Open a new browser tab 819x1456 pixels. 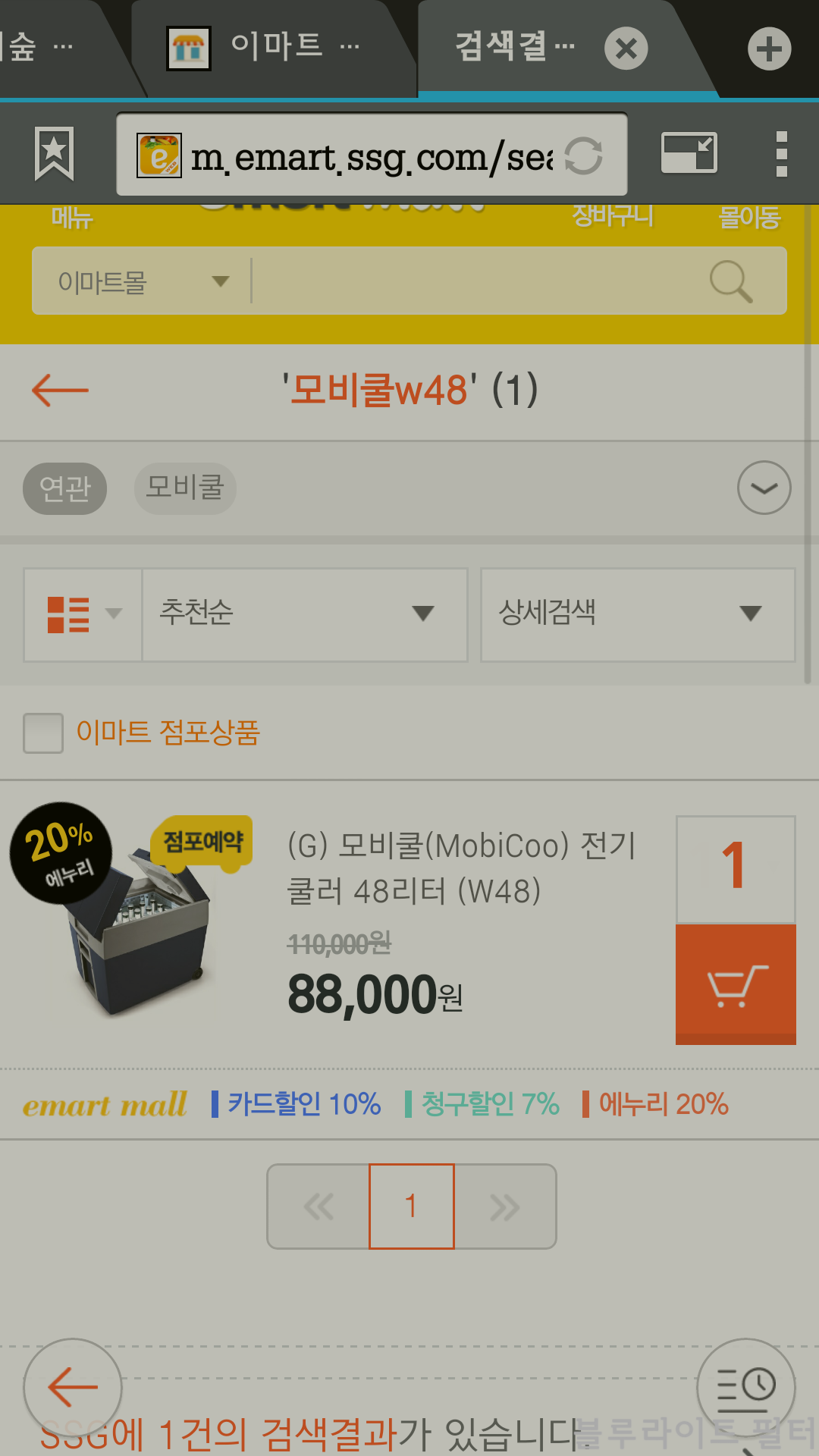[x=769, y=49]
